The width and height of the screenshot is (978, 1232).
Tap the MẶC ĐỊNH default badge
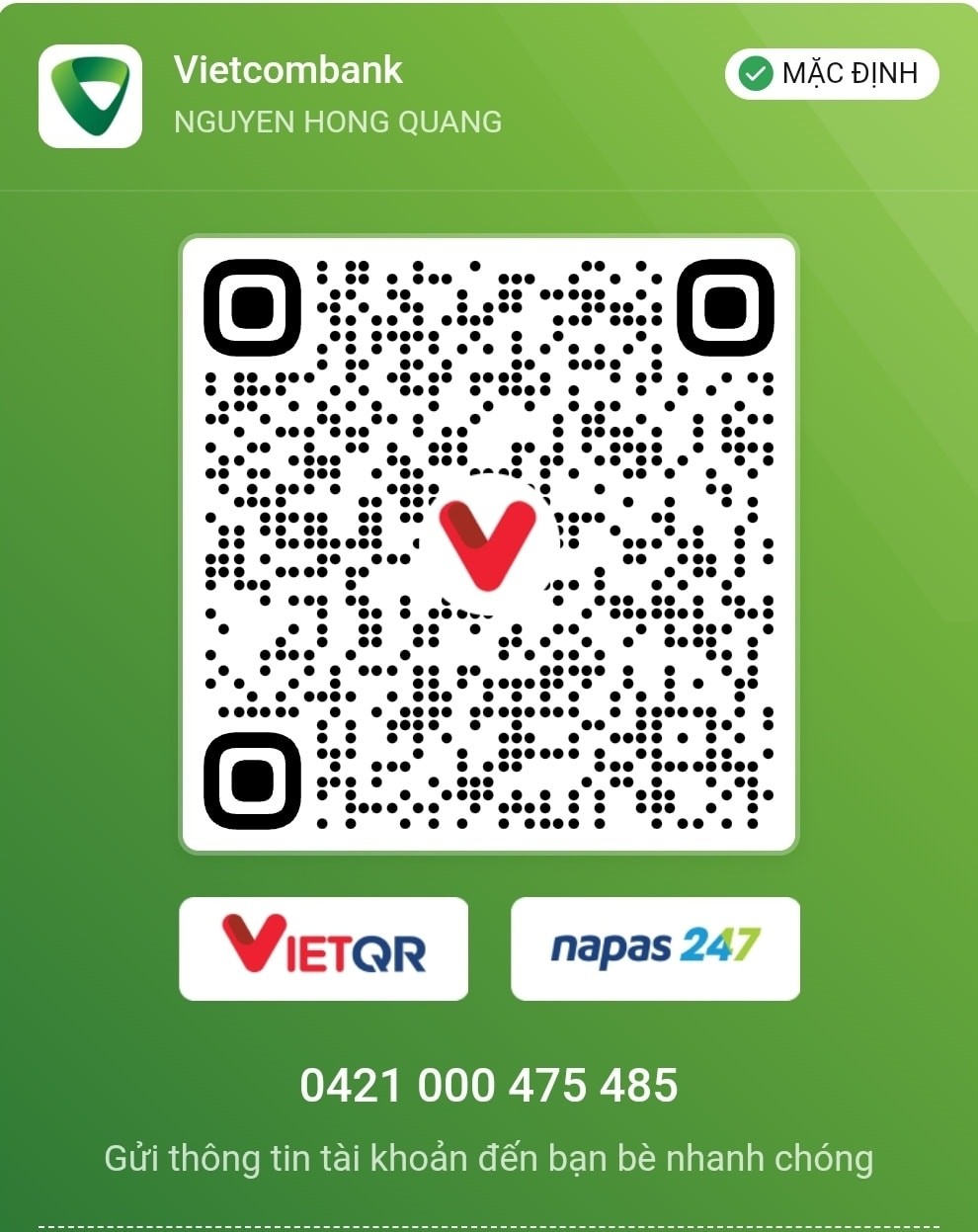click(x=831, y=74)
